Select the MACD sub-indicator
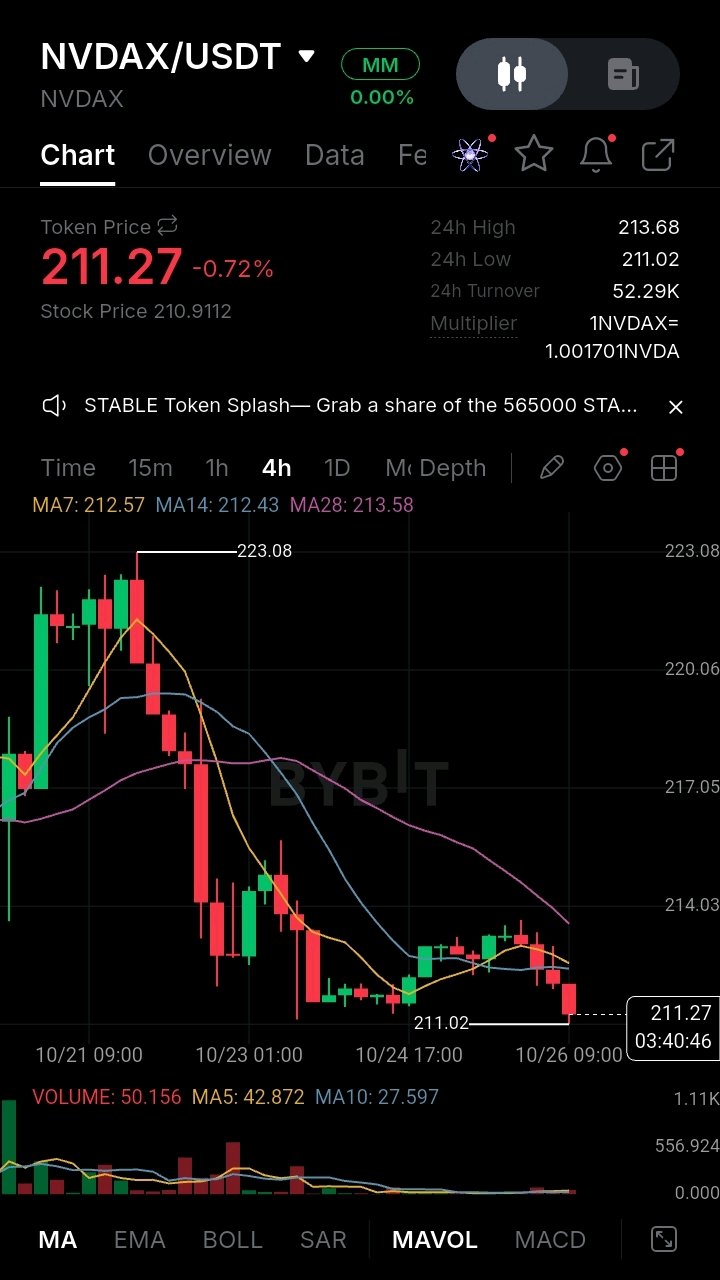This screenshot has width=720, height=1280. coord(550,1240)
